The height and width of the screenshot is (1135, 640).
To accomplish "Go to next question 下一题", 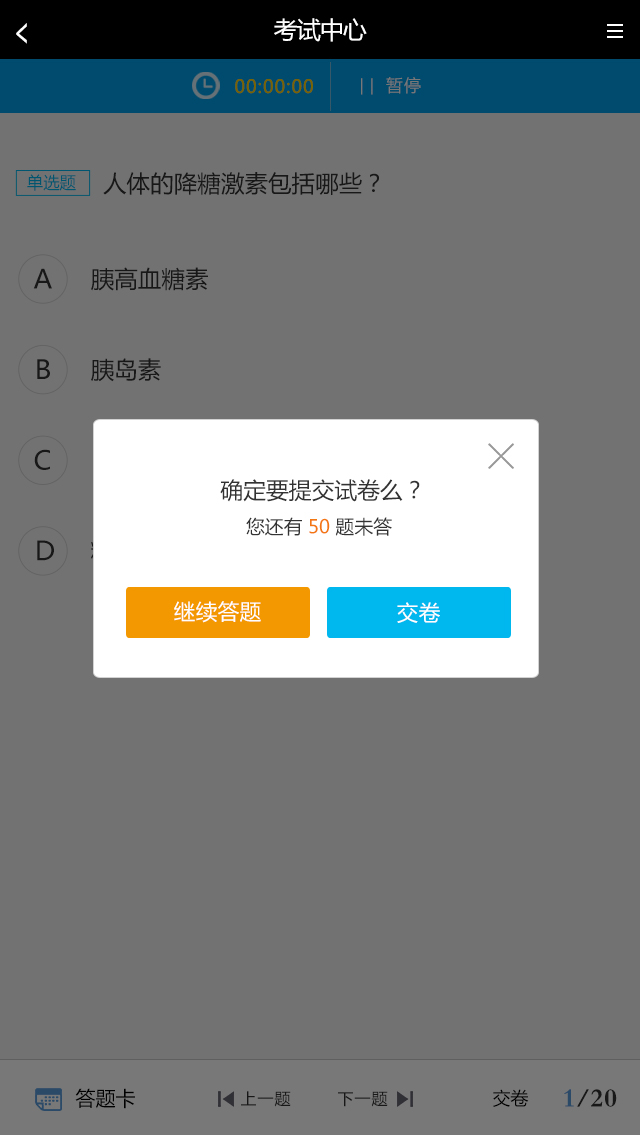I will [375, 1099].
